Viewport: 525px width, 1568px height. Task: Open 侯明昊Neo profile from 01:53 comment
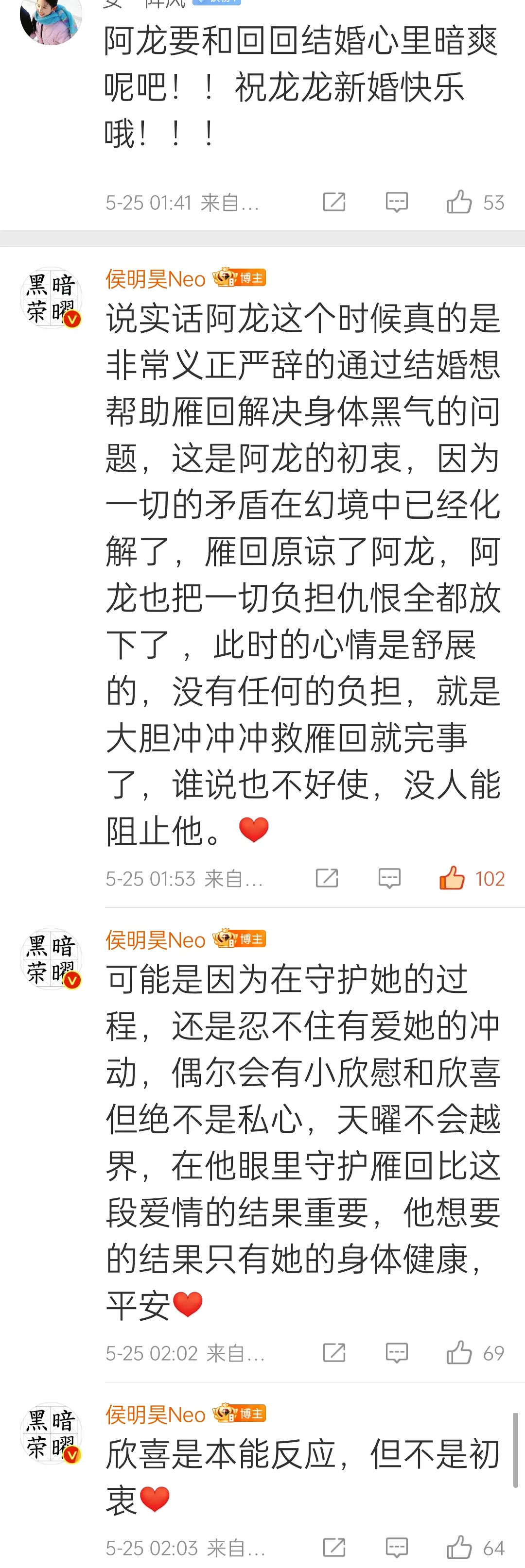tap(155, 279)
